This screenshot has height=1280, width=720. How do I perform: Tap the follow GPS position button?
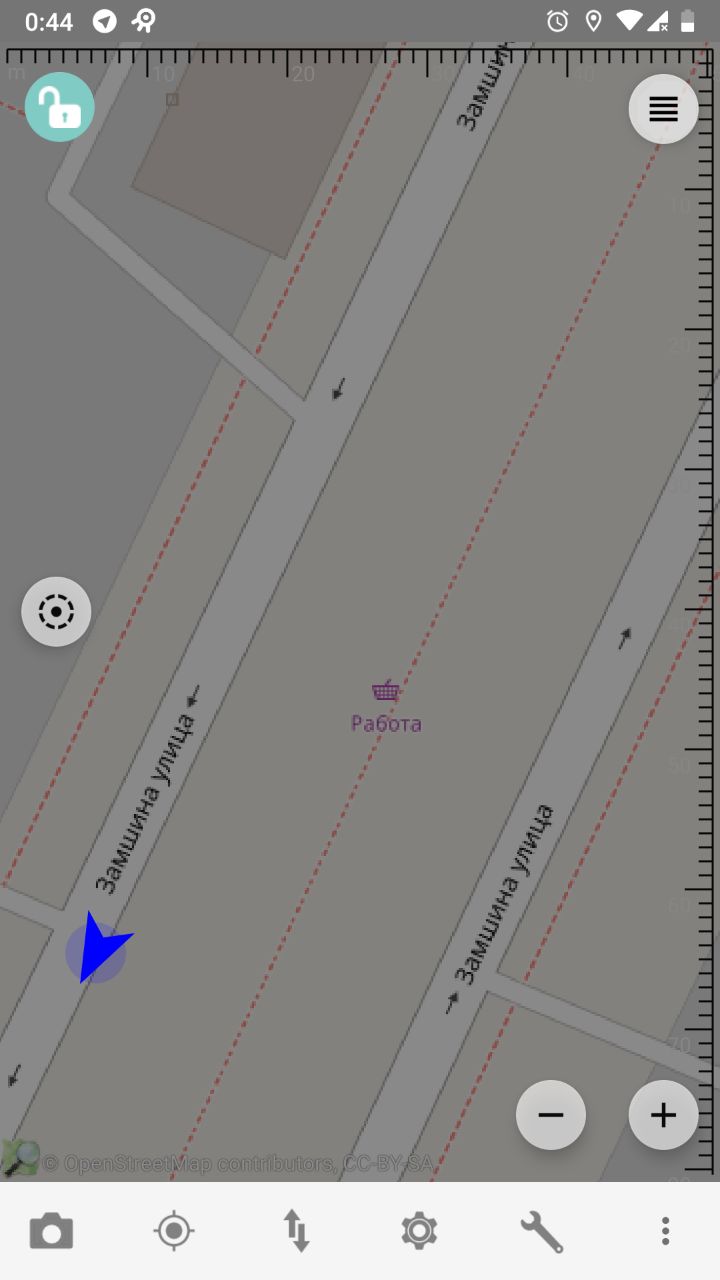56,611
